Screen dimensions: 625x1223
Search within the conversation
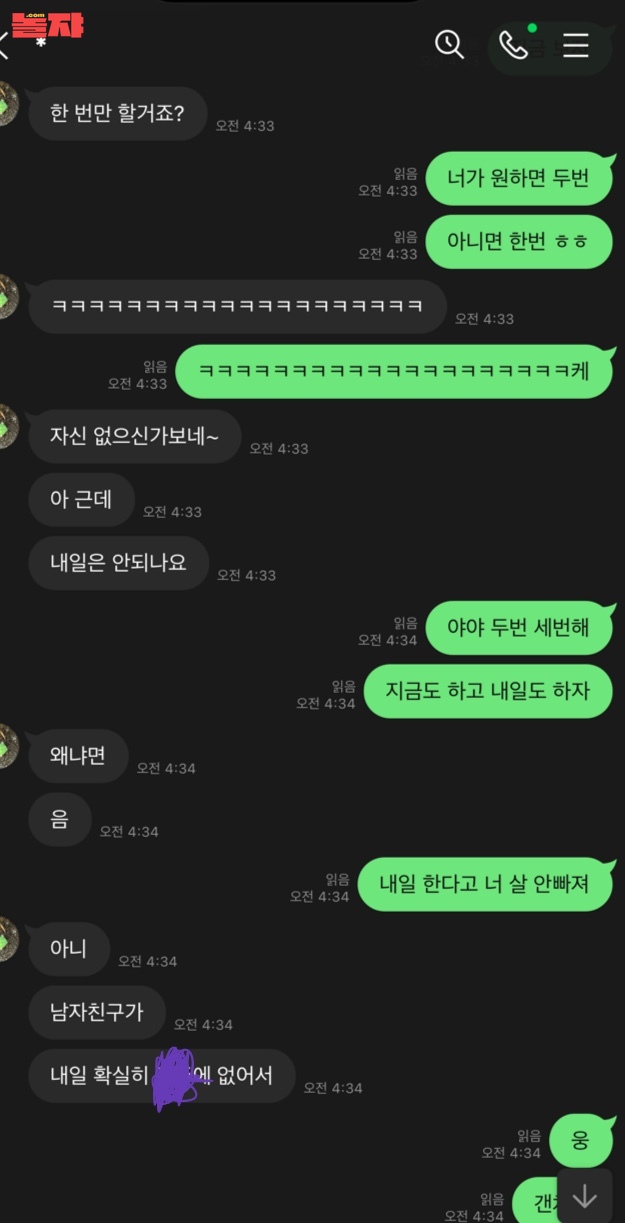449,45
